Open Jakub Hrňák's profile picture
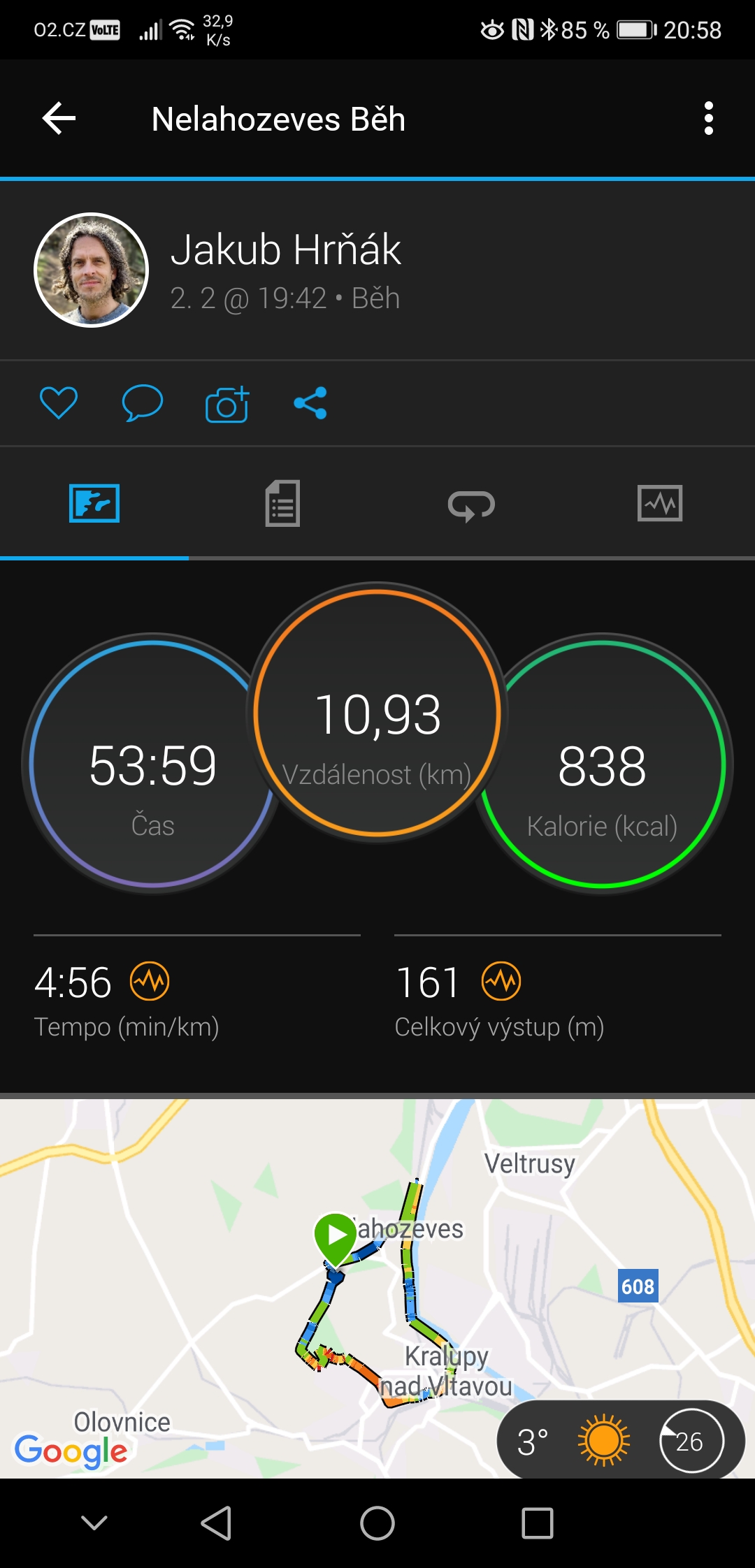Image resolution: width=755 pixels, height=1568 pixels. [92, 270]
